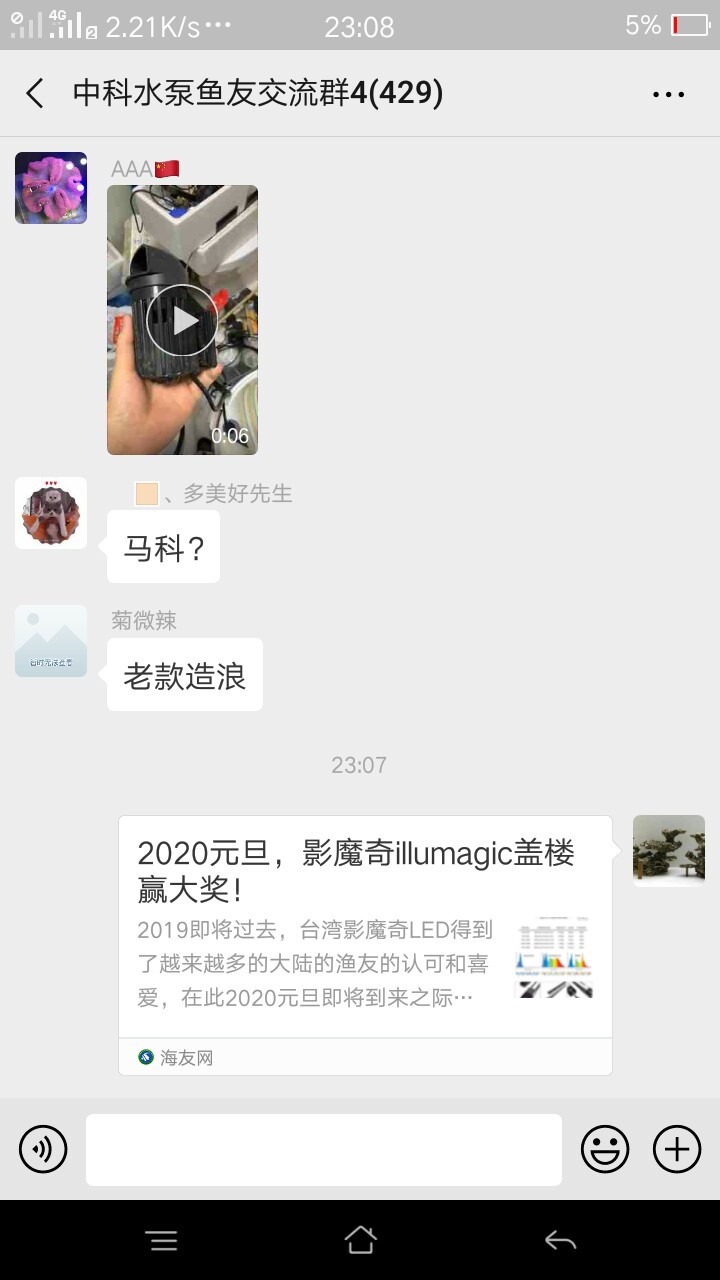Go to the phone's home screen

tap(360, 1241)
